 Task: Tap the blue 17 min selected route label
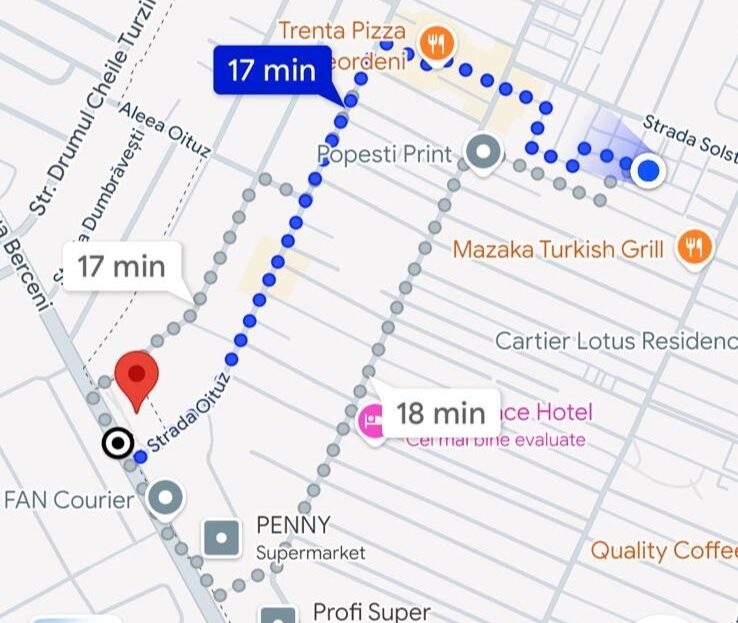tap(271, 71)
